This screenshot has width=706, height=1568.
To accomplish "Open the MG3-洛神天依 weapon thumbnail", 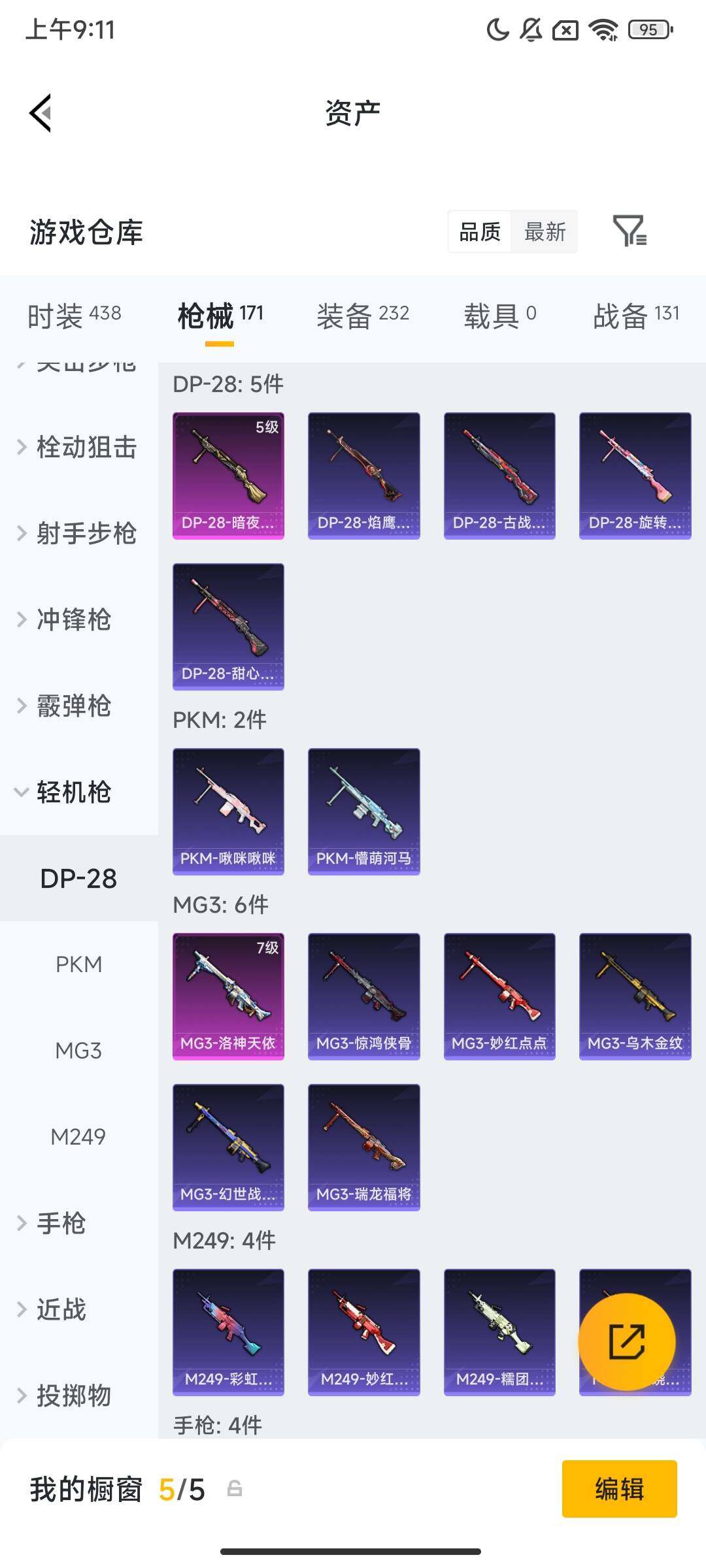I will 228,993.
